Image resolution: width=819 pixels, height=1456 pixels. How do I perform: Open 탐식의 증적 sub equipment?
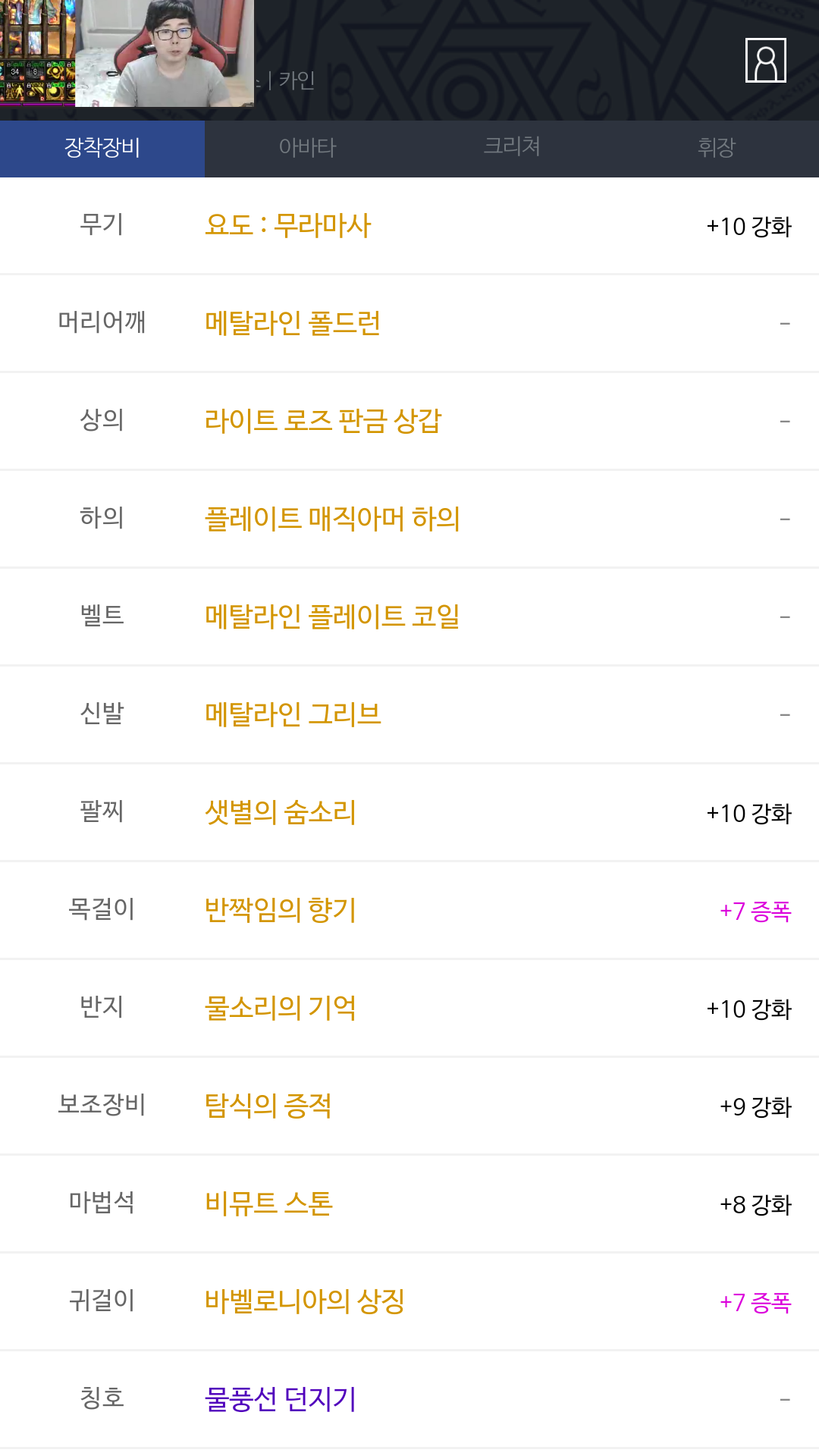(268, 1106)
